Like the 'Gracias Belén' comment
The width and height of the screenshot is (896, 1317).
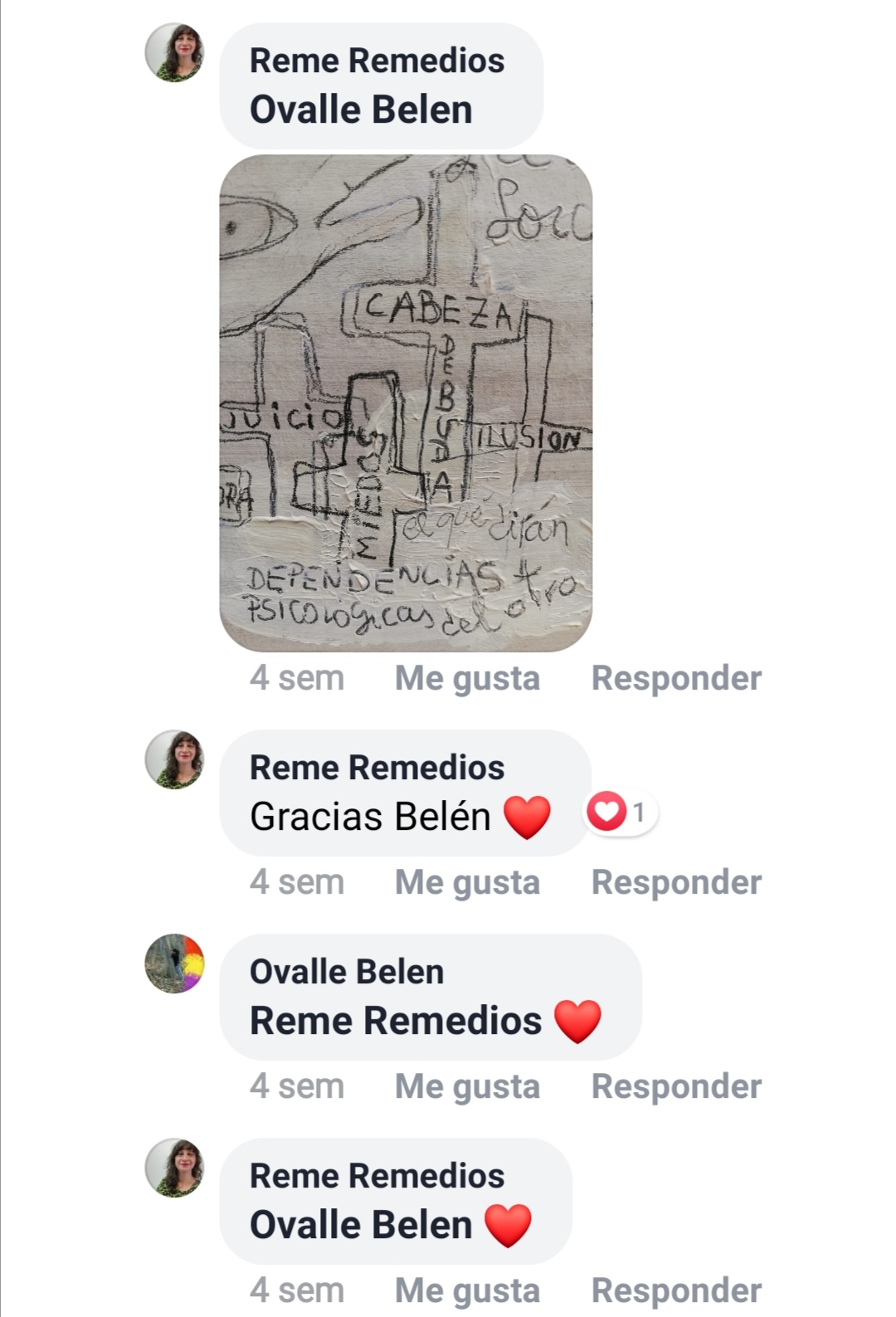pos(467,883)
